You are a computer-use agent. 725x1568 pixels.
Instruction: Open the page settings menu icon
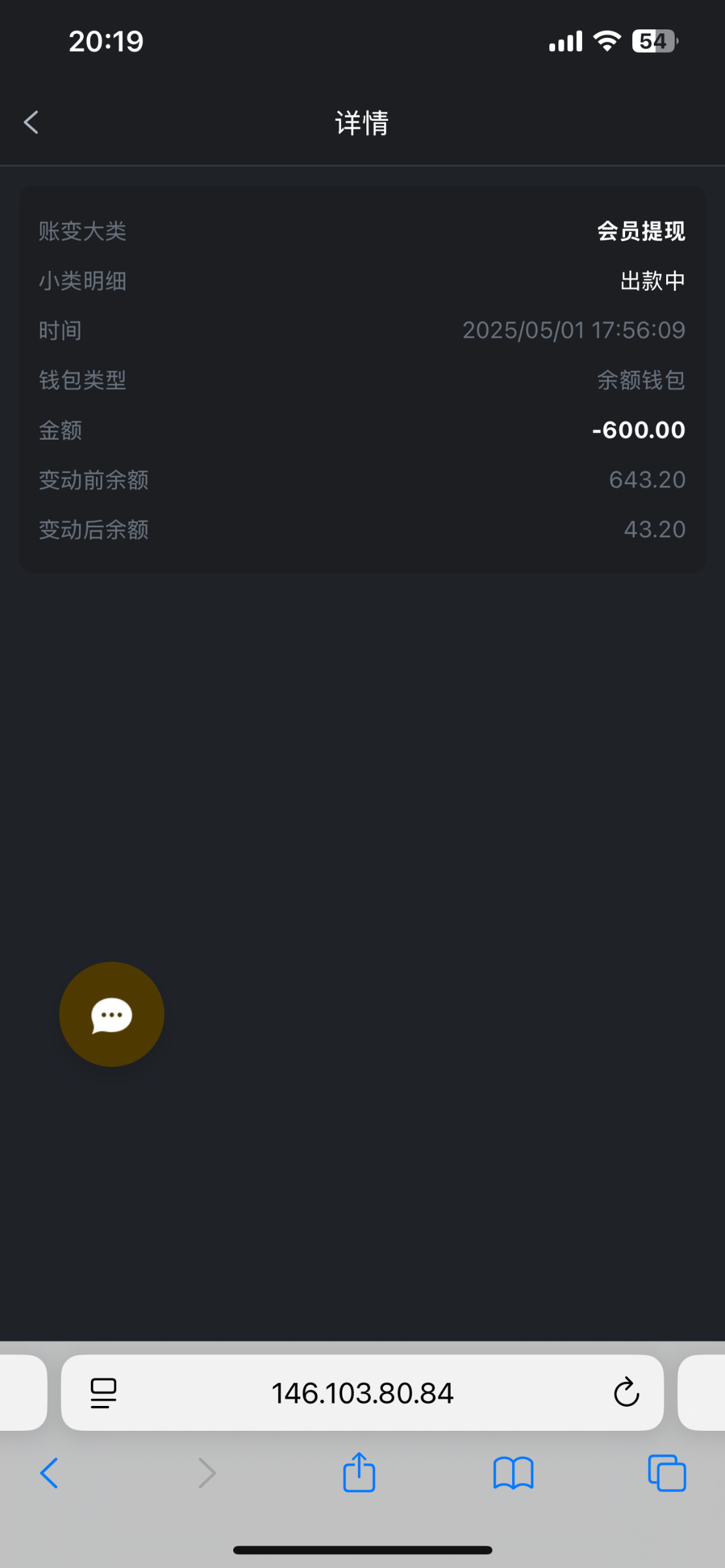(x=103, y=1393)
